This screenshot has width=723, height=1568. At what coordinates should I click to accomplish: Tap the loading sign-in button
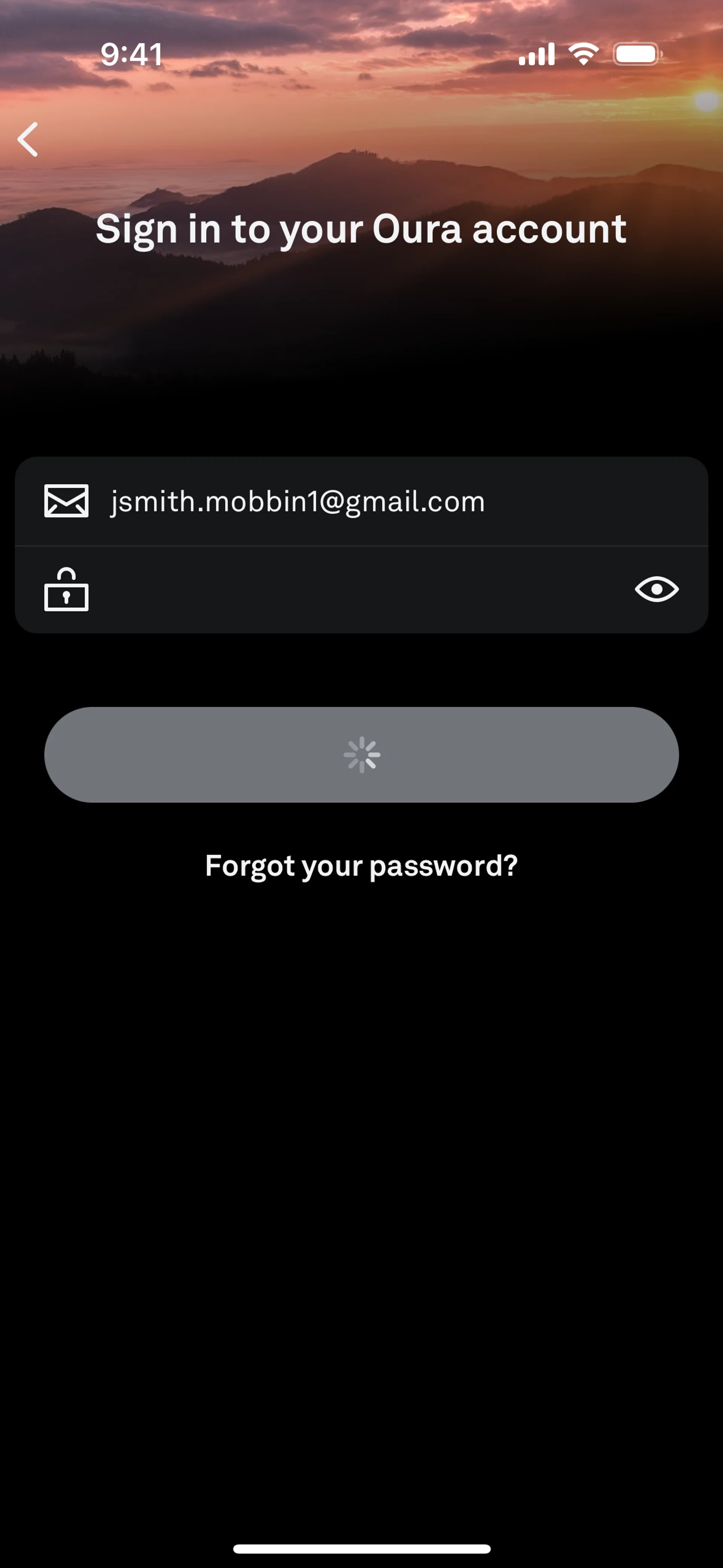[x=361, y=755]
